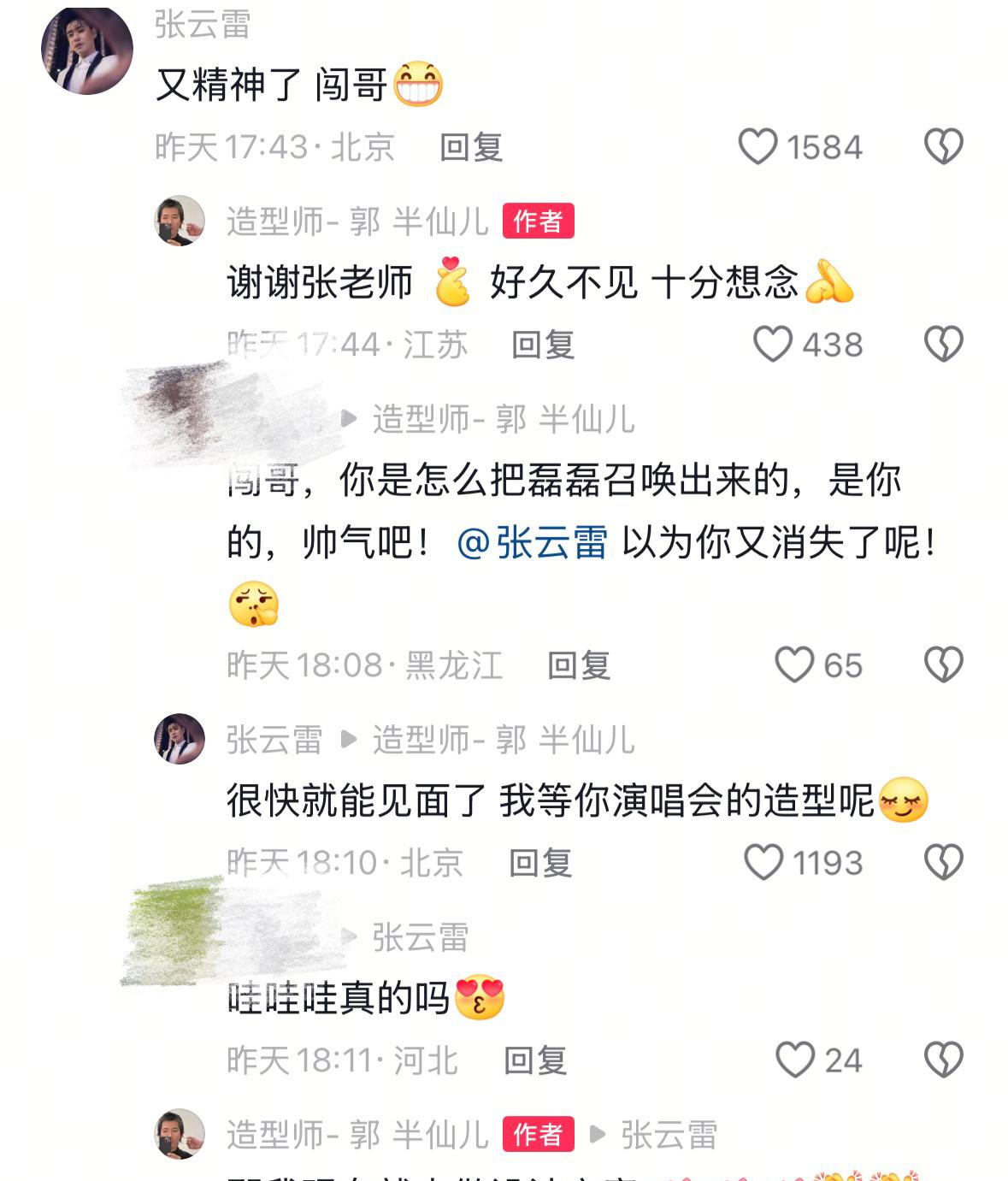Like the reply 谢谢张老师 好久不见 十分想念
Viewport: 1008px width, 1181px height.
click(773, 345)
